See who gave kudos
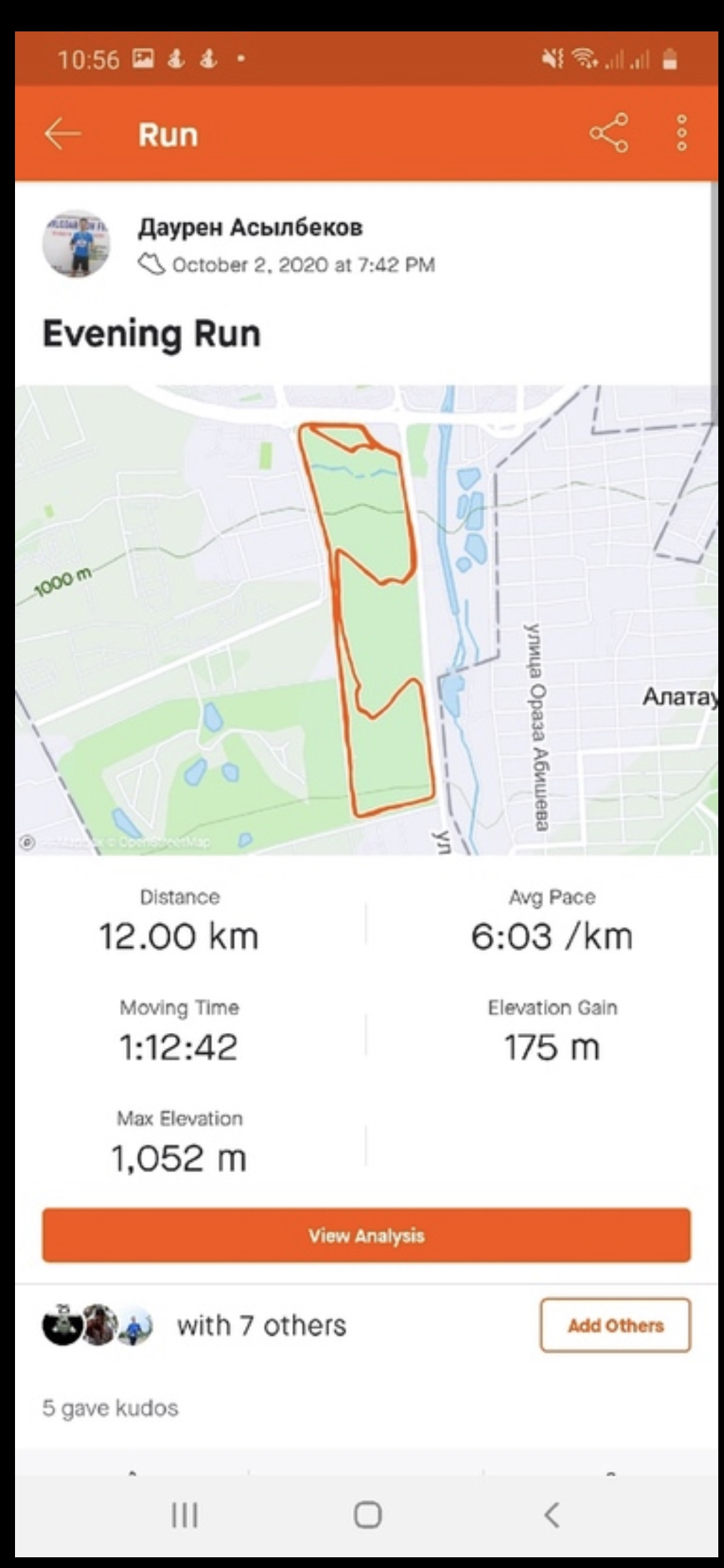The image size is (724, 1568). [110, 1408]
